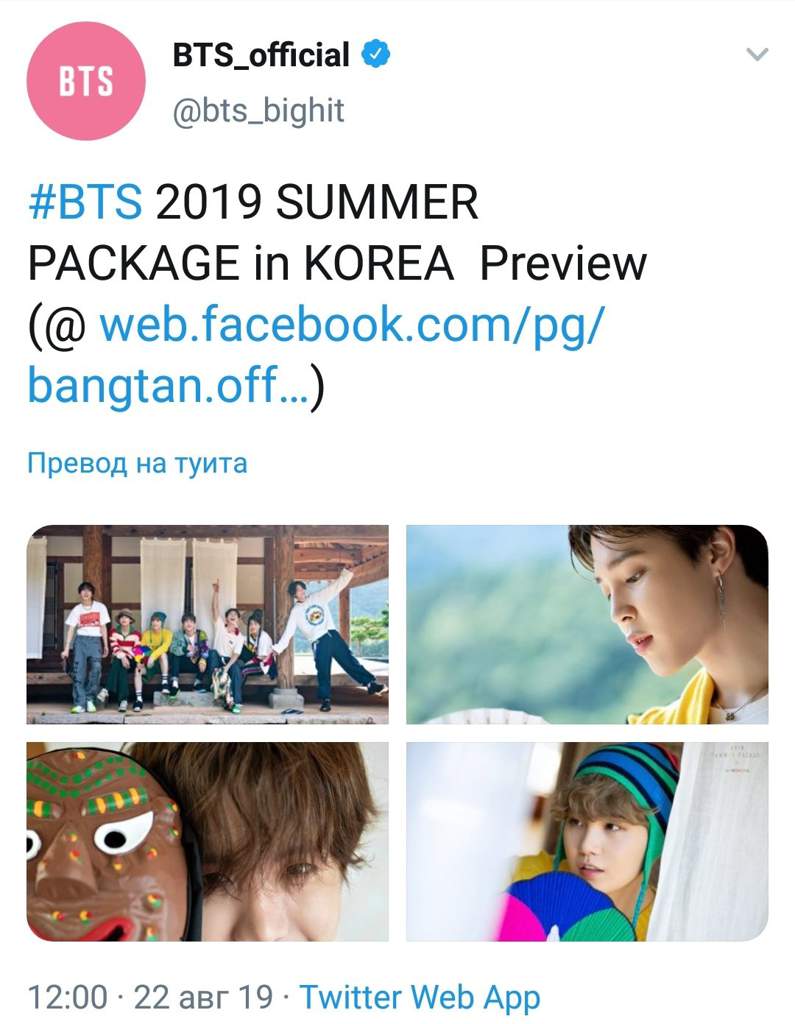Open the web.facebook.com link
Image resolution: width=795 pixels, height=1024 pixels.
pos(350,326)
